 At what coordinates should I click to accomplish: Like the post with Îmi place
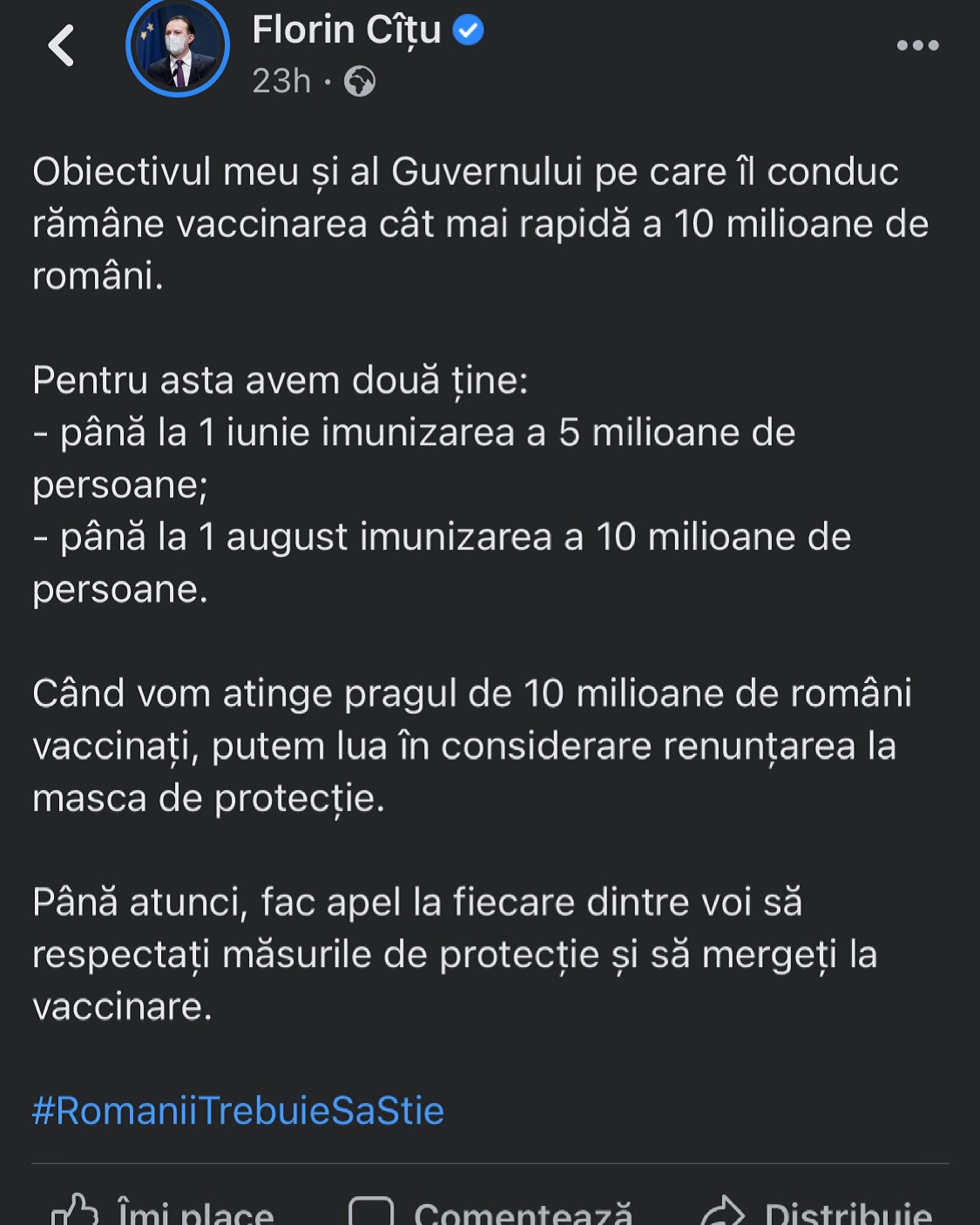[164, 1211]
